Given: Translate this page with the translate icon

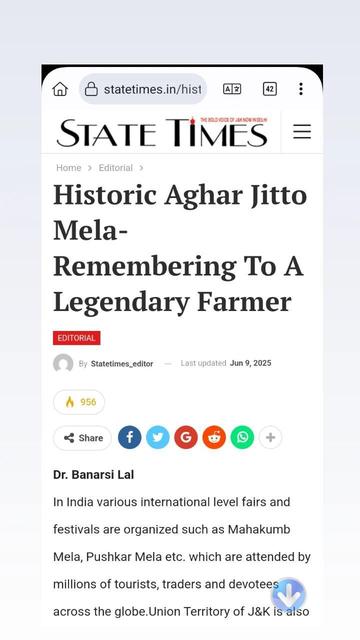Looking at the screenshot, I should click(232, 89).
